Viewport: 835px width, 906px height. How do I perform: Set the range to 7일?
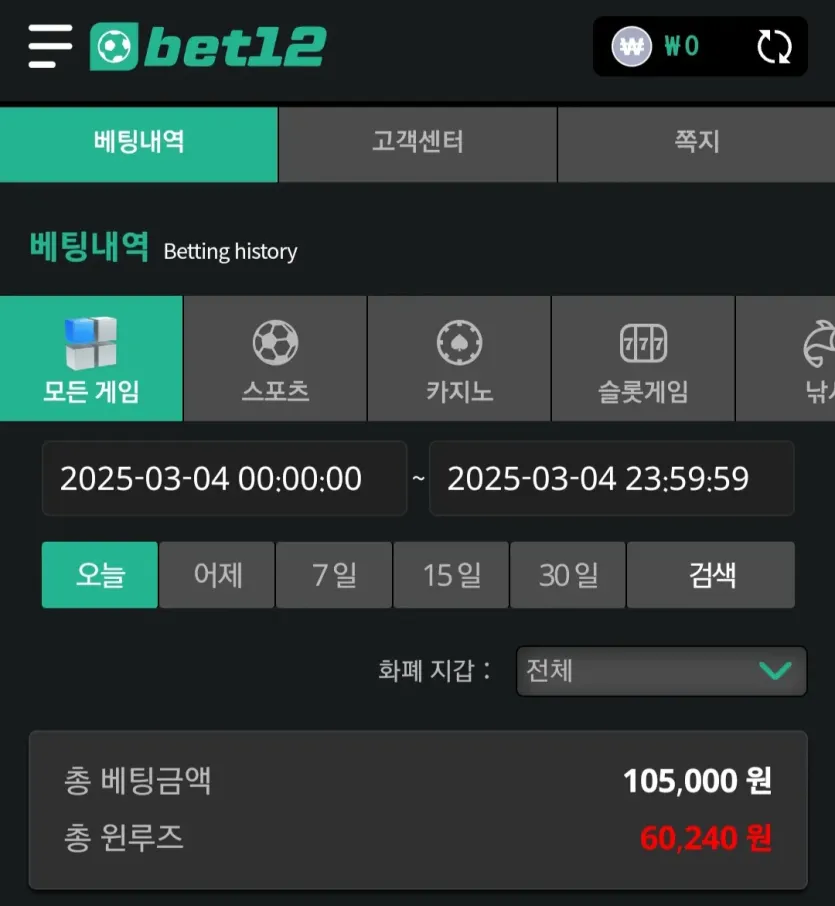tap(334, 575)
